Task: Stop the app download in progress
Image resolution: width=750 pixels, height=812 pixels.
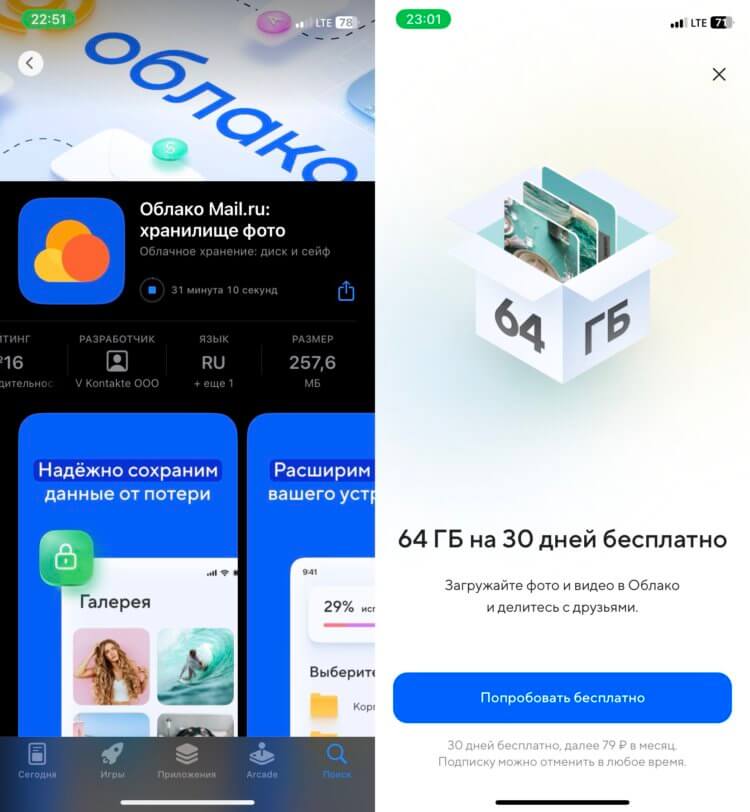Action: point(152,290)
